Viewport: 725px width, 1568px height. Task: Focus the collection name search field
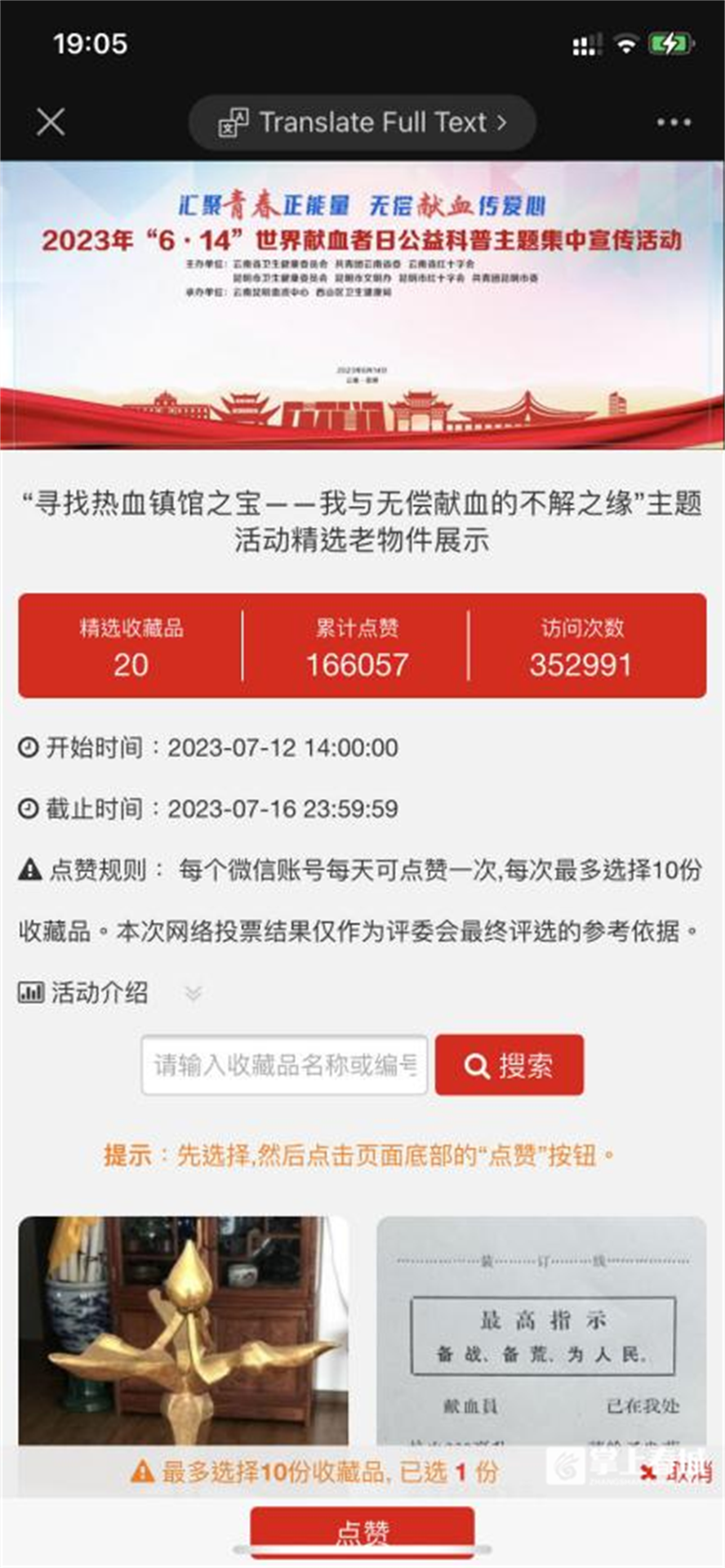pyautogui.click(x=284, y=1065)
